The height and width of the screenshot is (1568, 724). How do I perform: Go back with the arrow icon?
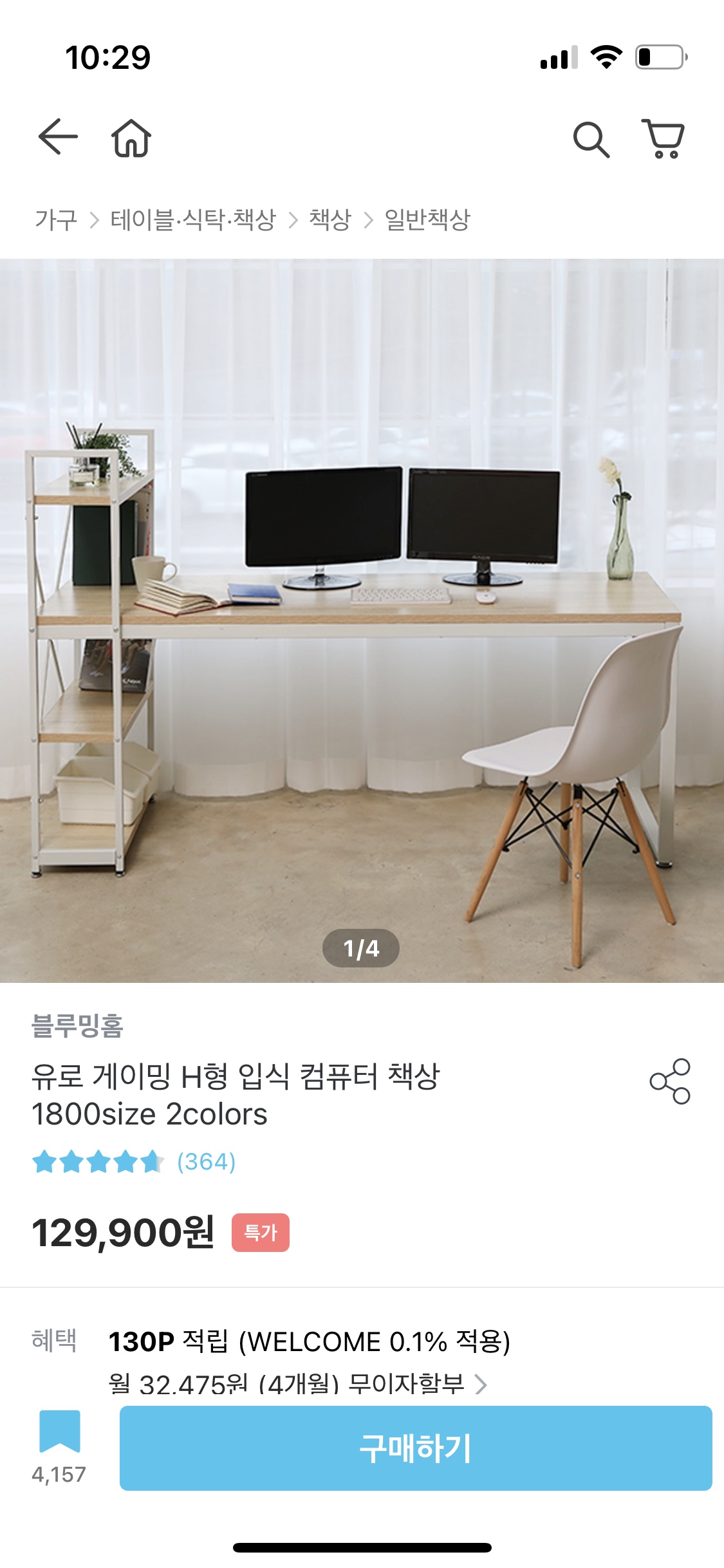(x=58, y=137)
